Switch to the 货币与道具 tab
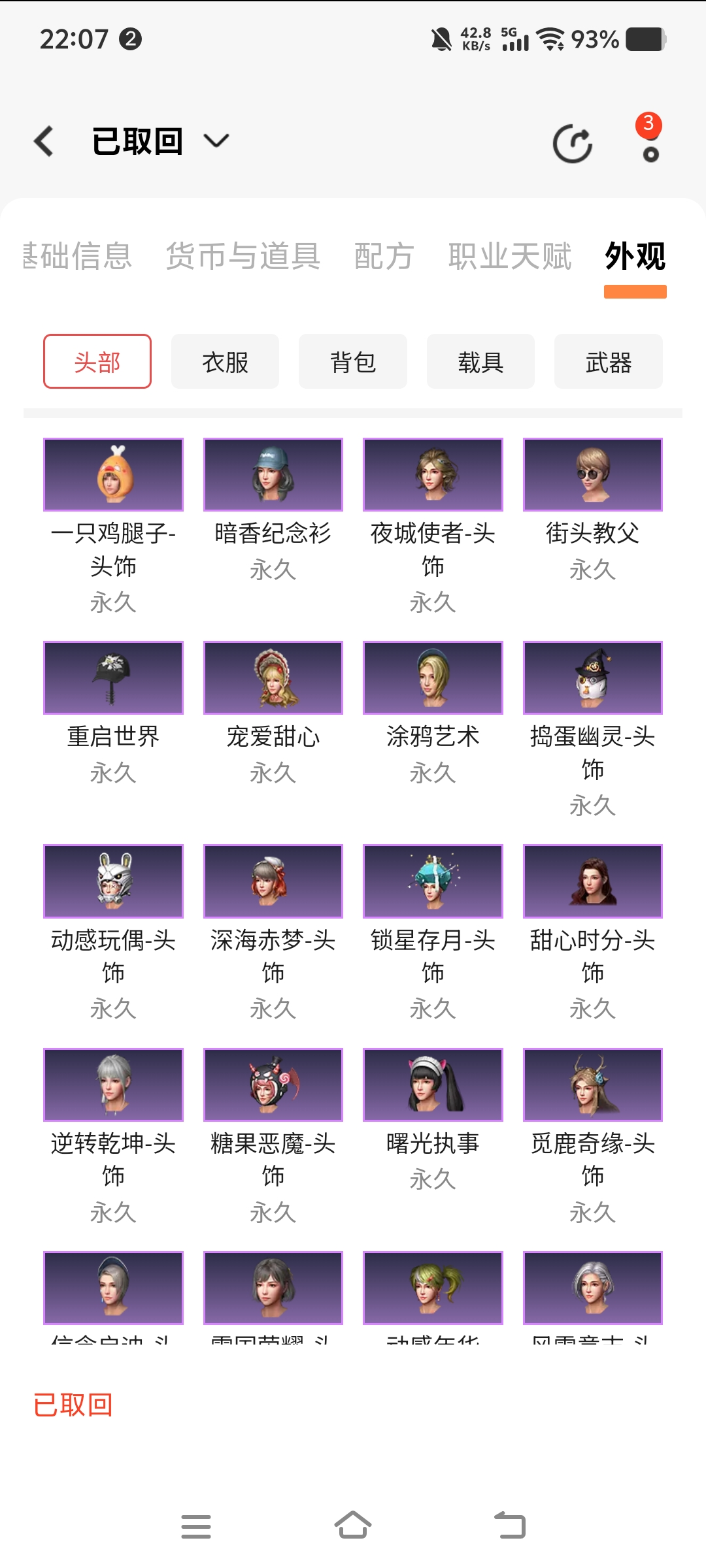Image resolution: width=706 pixels, height=1568 pixels. pos(243,255)
